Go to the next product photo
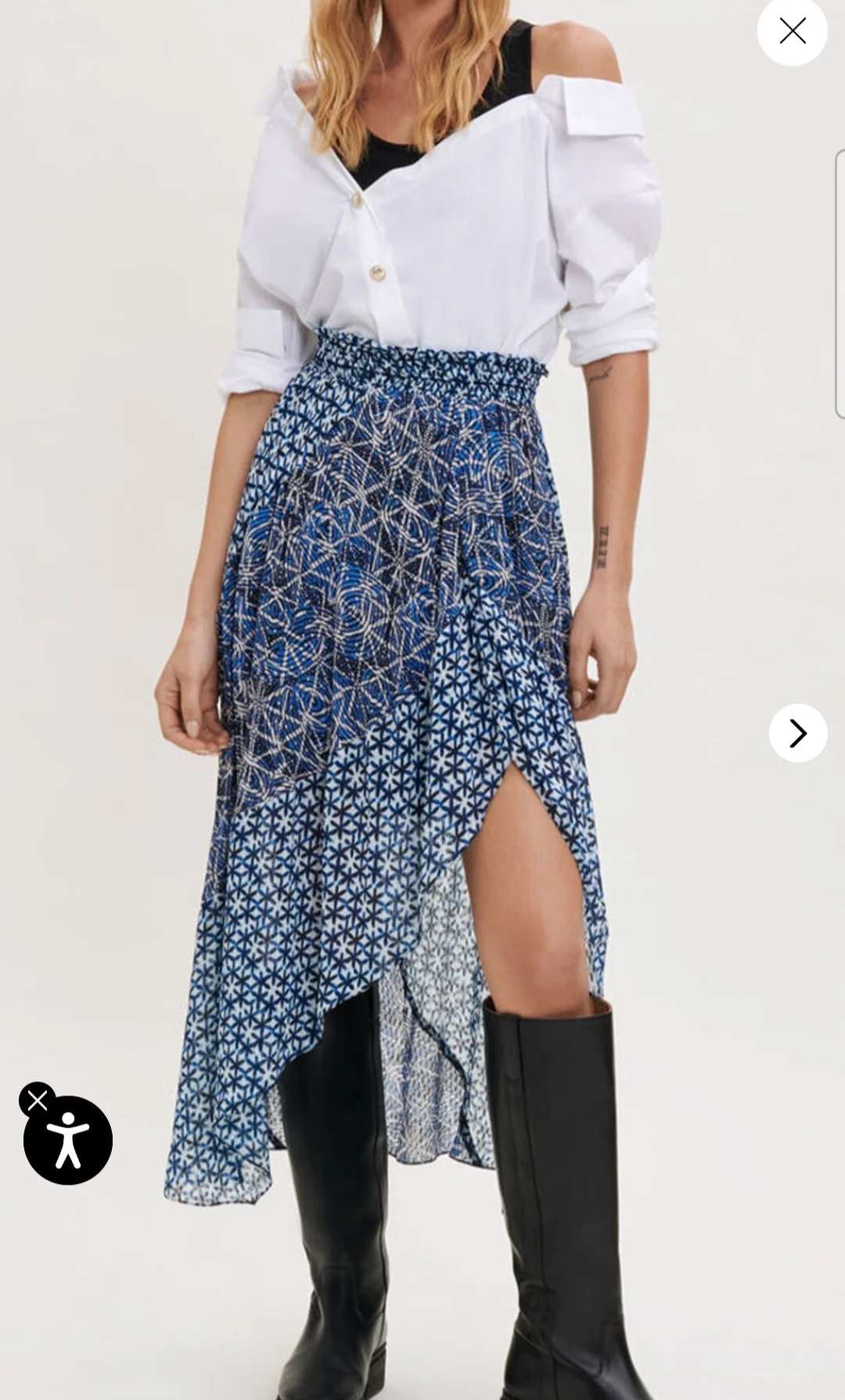This screenshot has width=845, height=1400. [x=798, y=732]
